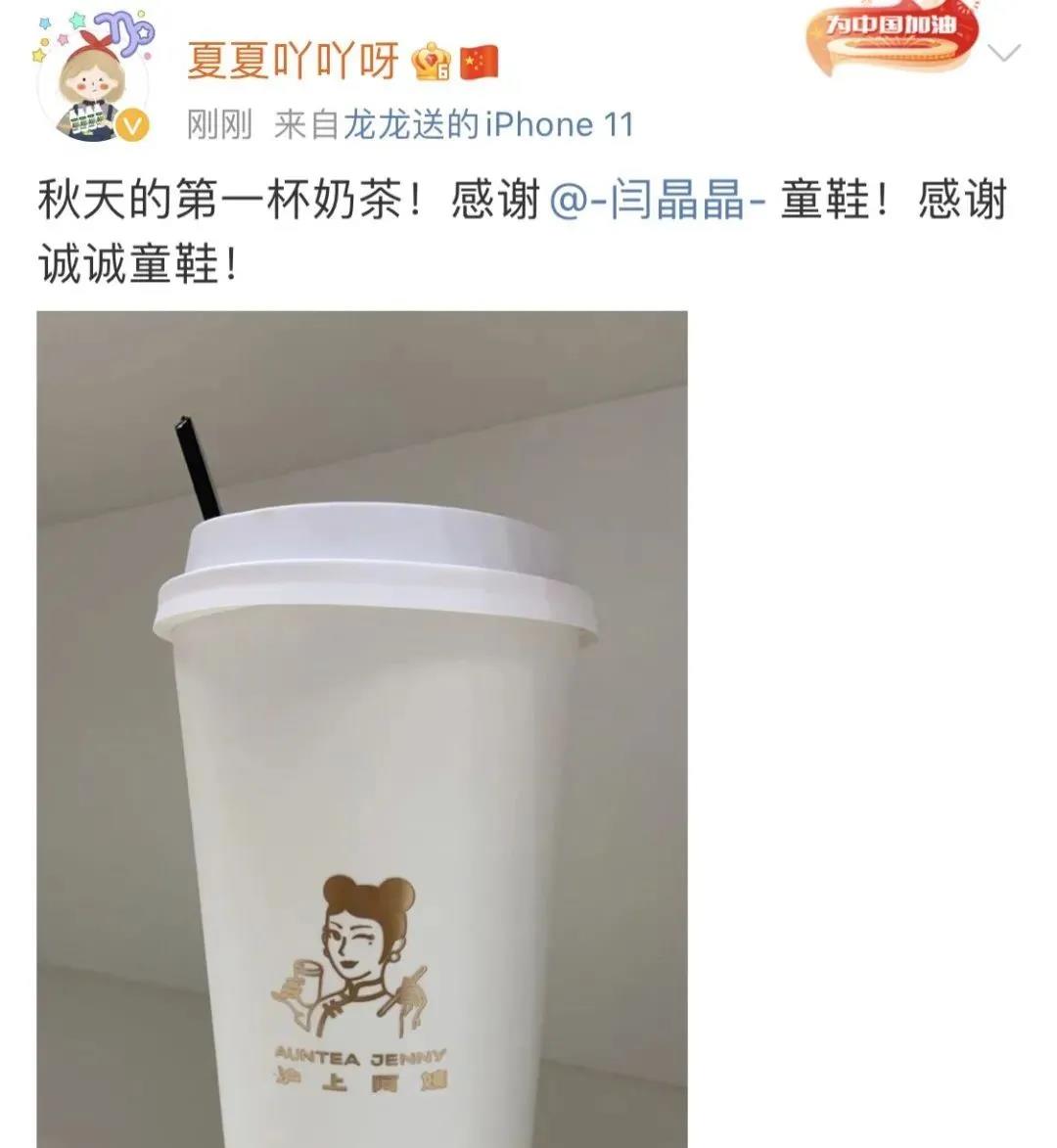This screenshot has height=1148, width=1057.
Task: Open the 龙龙送的iPhone 11 source link
Action: coord(487,125)
